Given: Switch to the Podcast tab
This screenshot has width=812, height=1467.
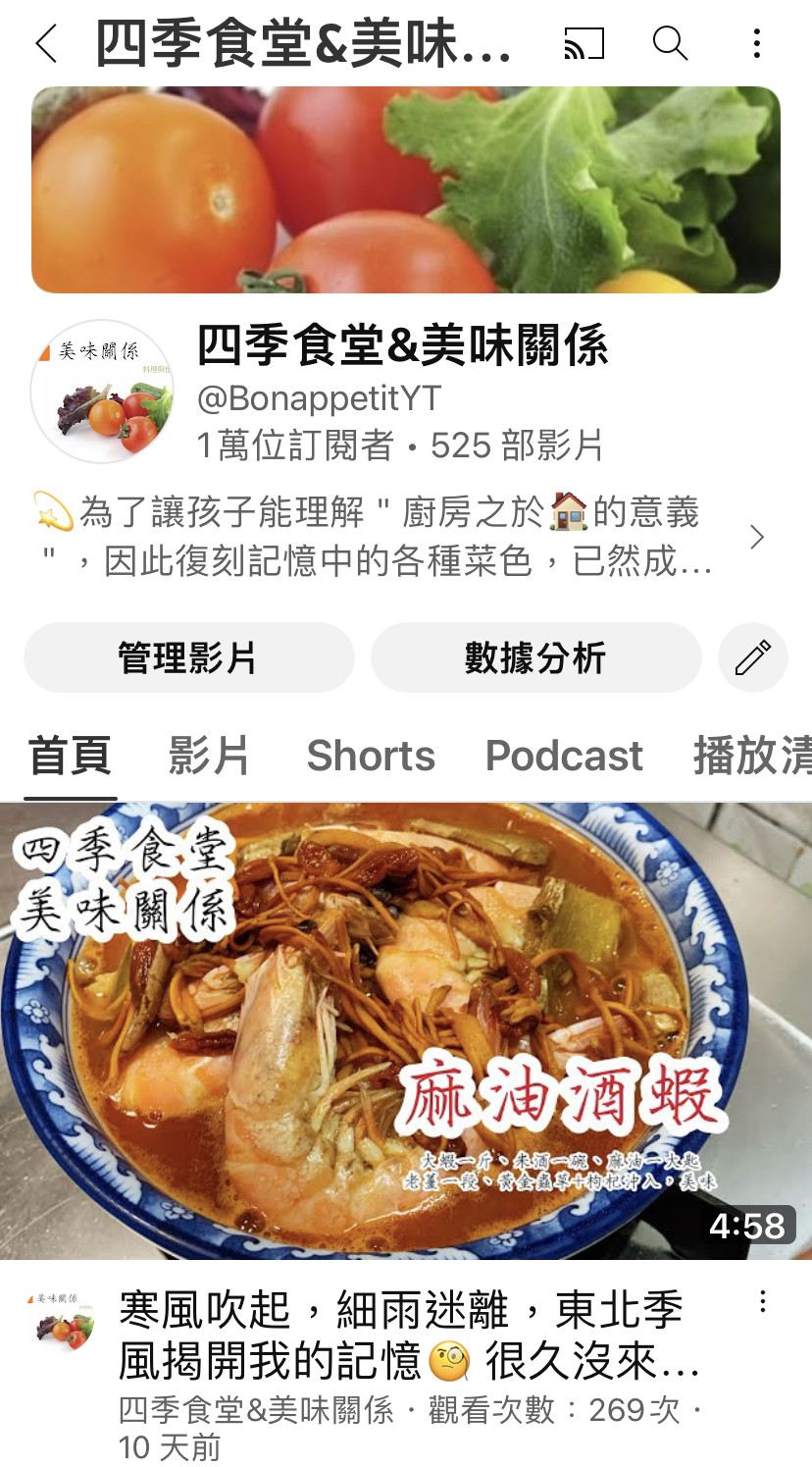Looking at the screenshot, I should coord(564,756).
